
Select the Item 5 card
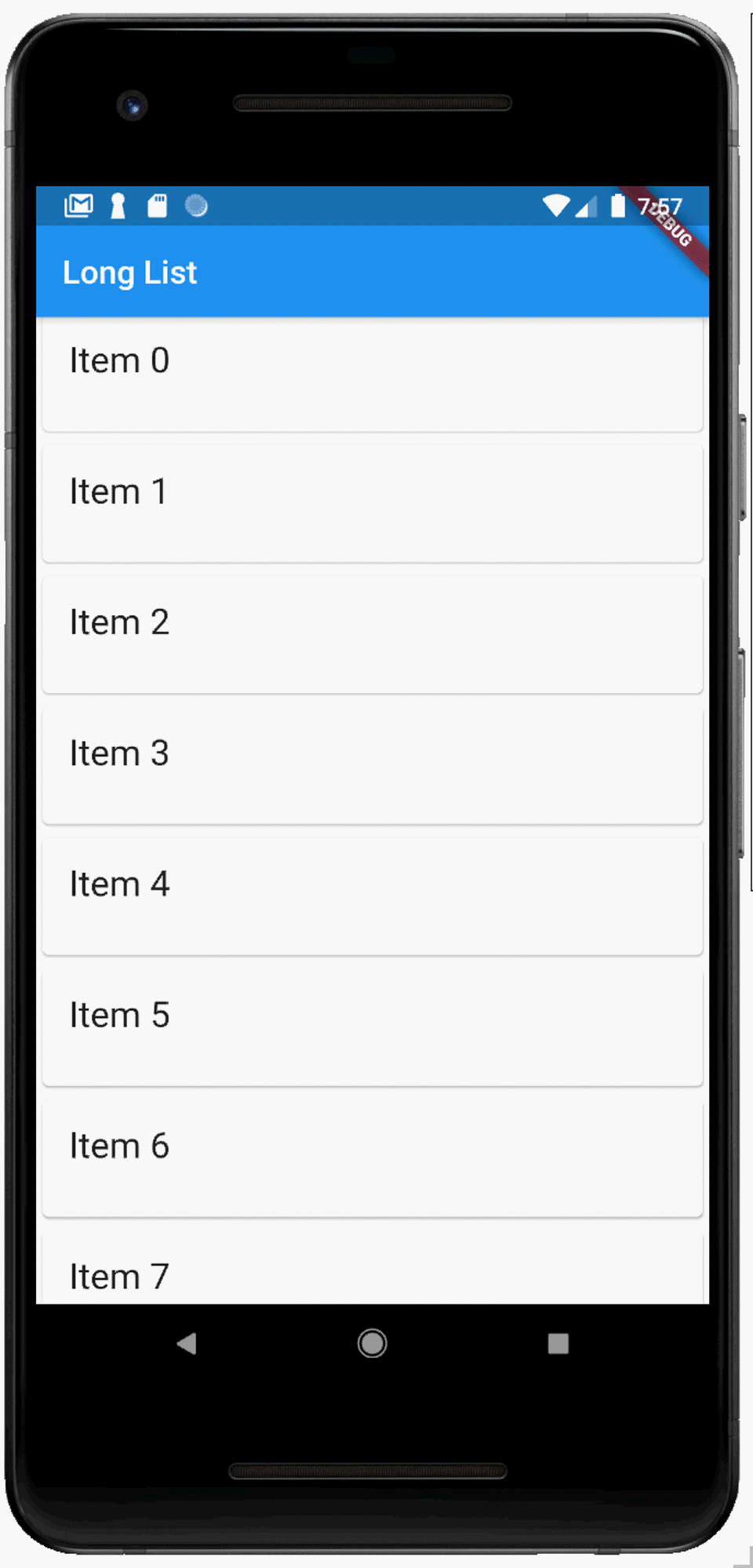[x=372, y=1026]
